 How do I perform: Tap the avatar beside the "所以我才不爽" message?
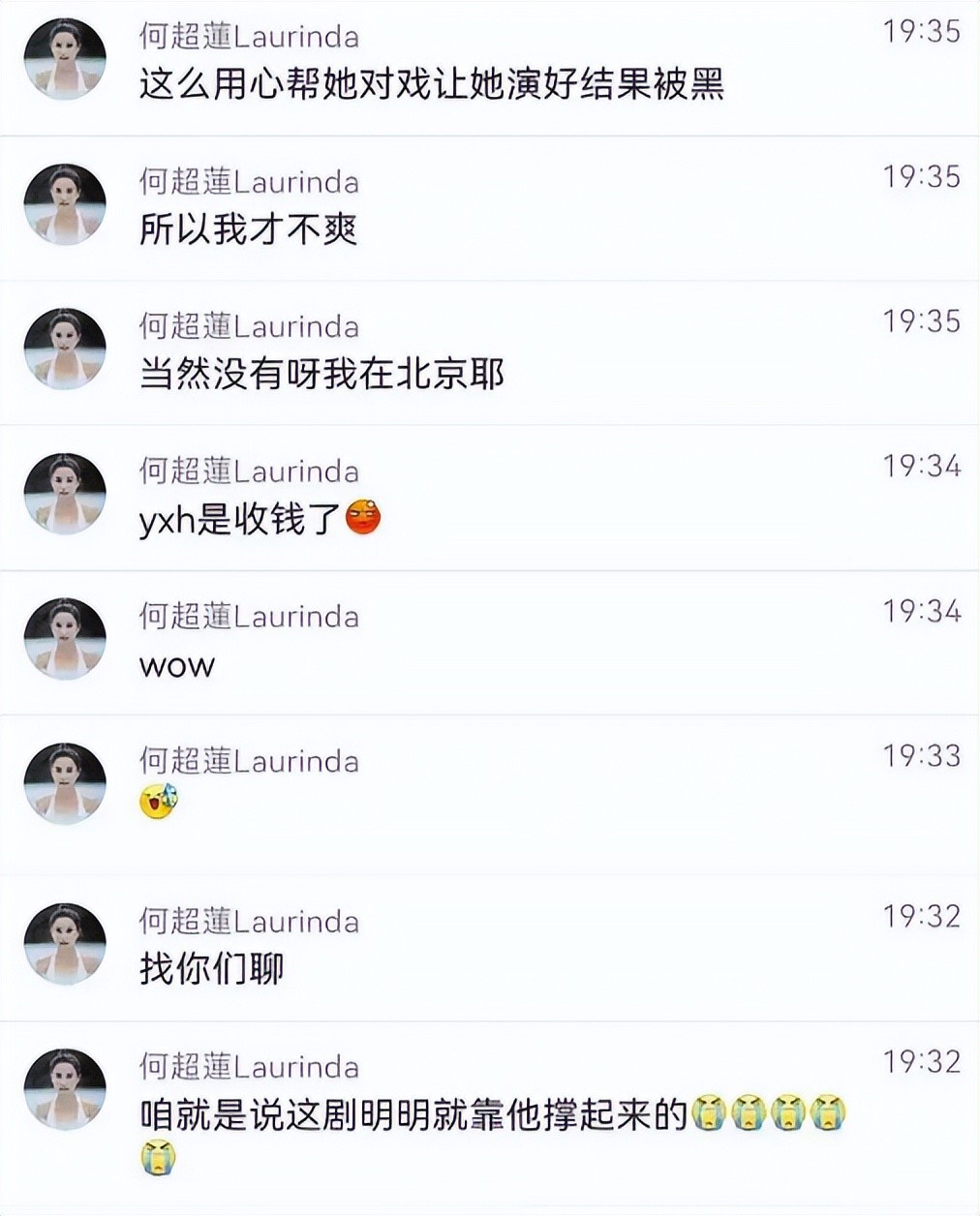click(65, 204)
